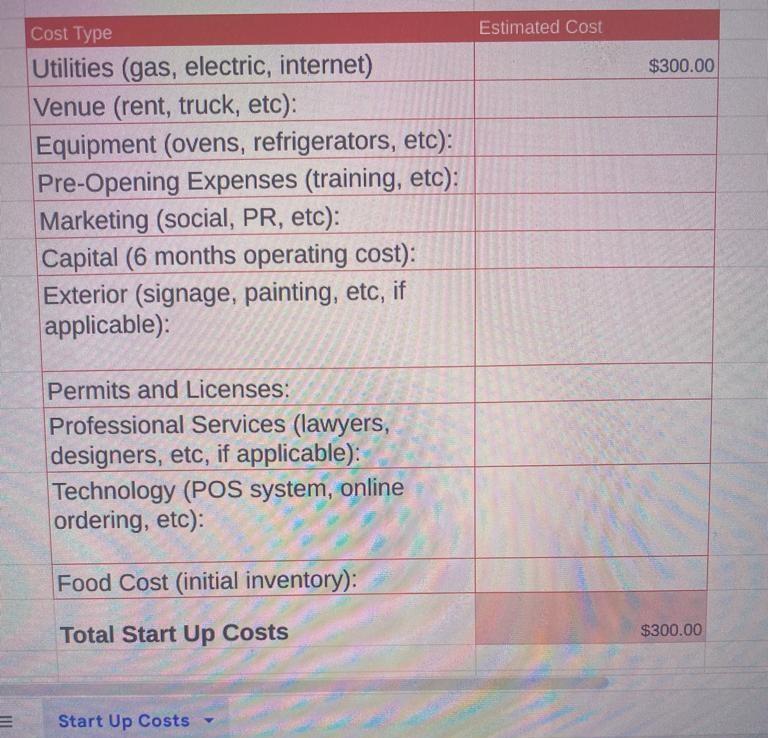Select the Start Up Costs sheet tab

click(123, 721)
